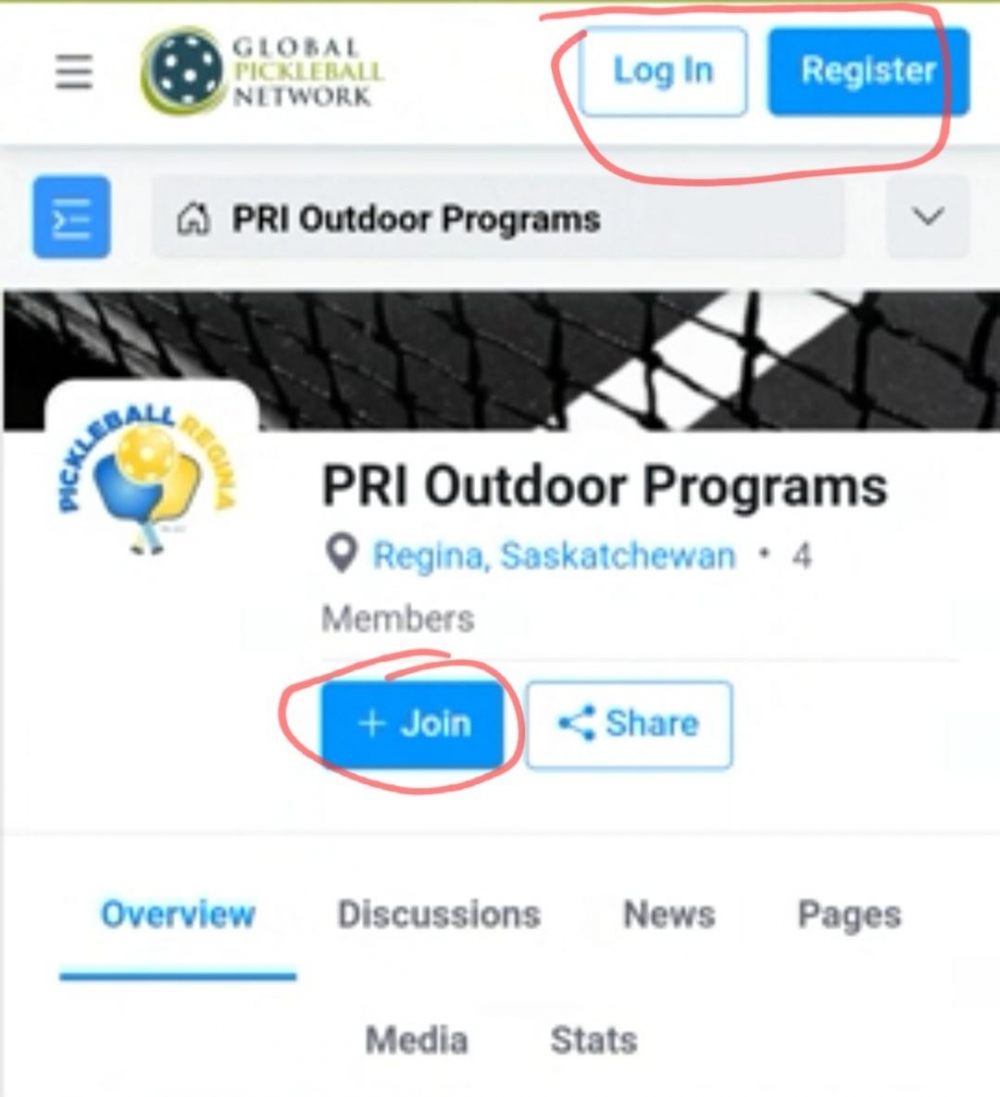This screenshot has width=1000, height=1097.
Task: Open the blue sidebar menu icon
Action: click(71, 217)
